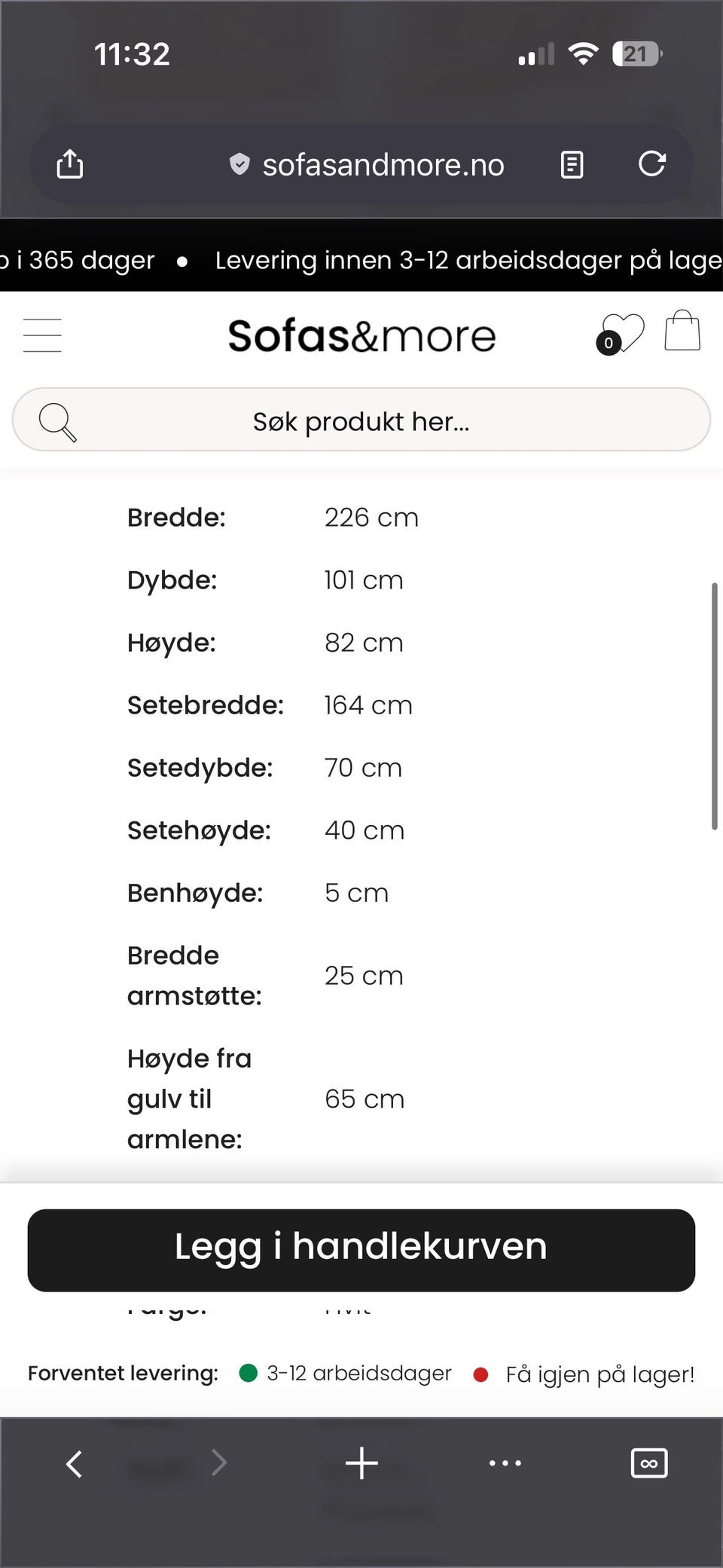Tap the green availability dot indicator
The height and width of the screenshot is (1568, 723).
249,1373
